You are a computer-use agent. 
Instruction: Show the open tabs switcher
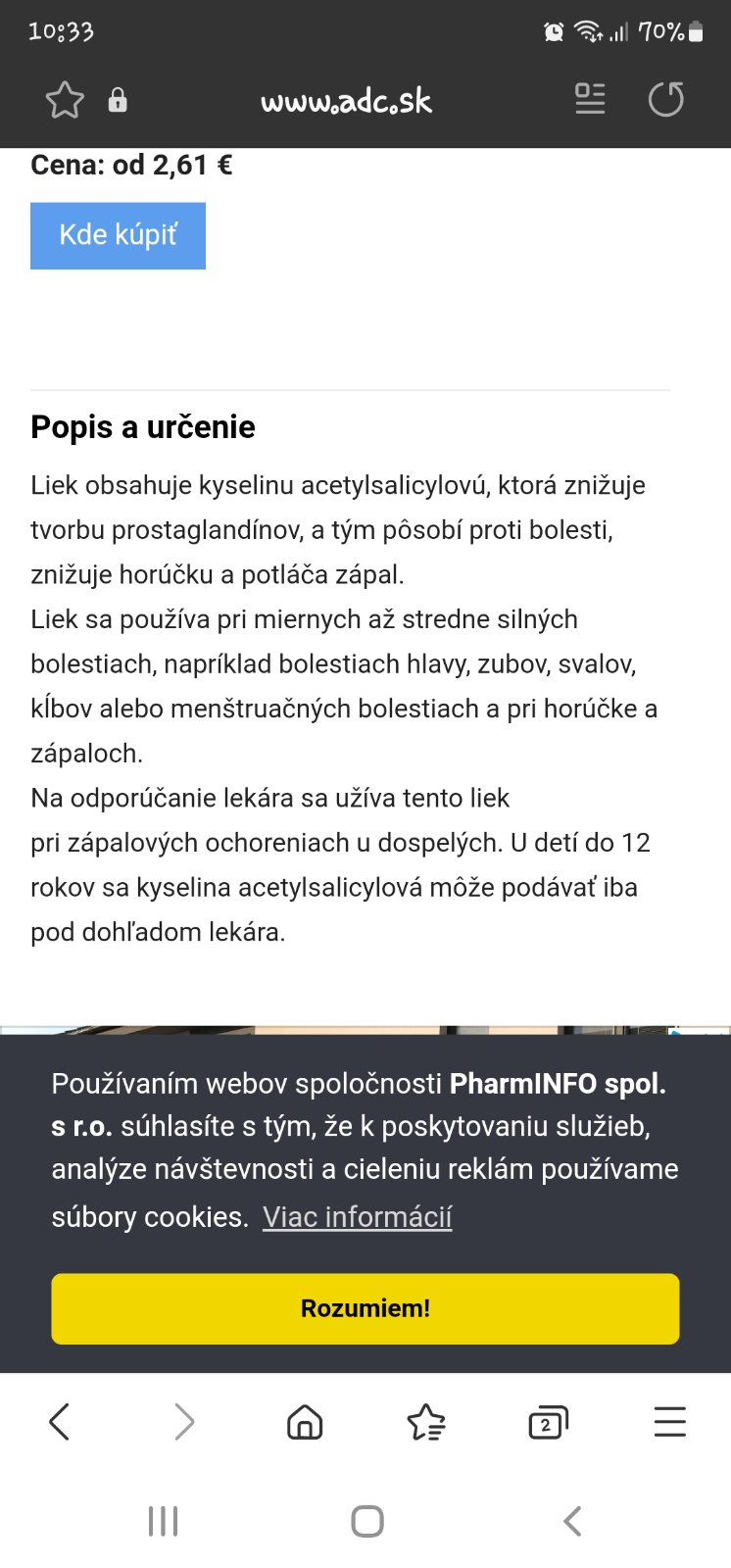[548, 1422]
